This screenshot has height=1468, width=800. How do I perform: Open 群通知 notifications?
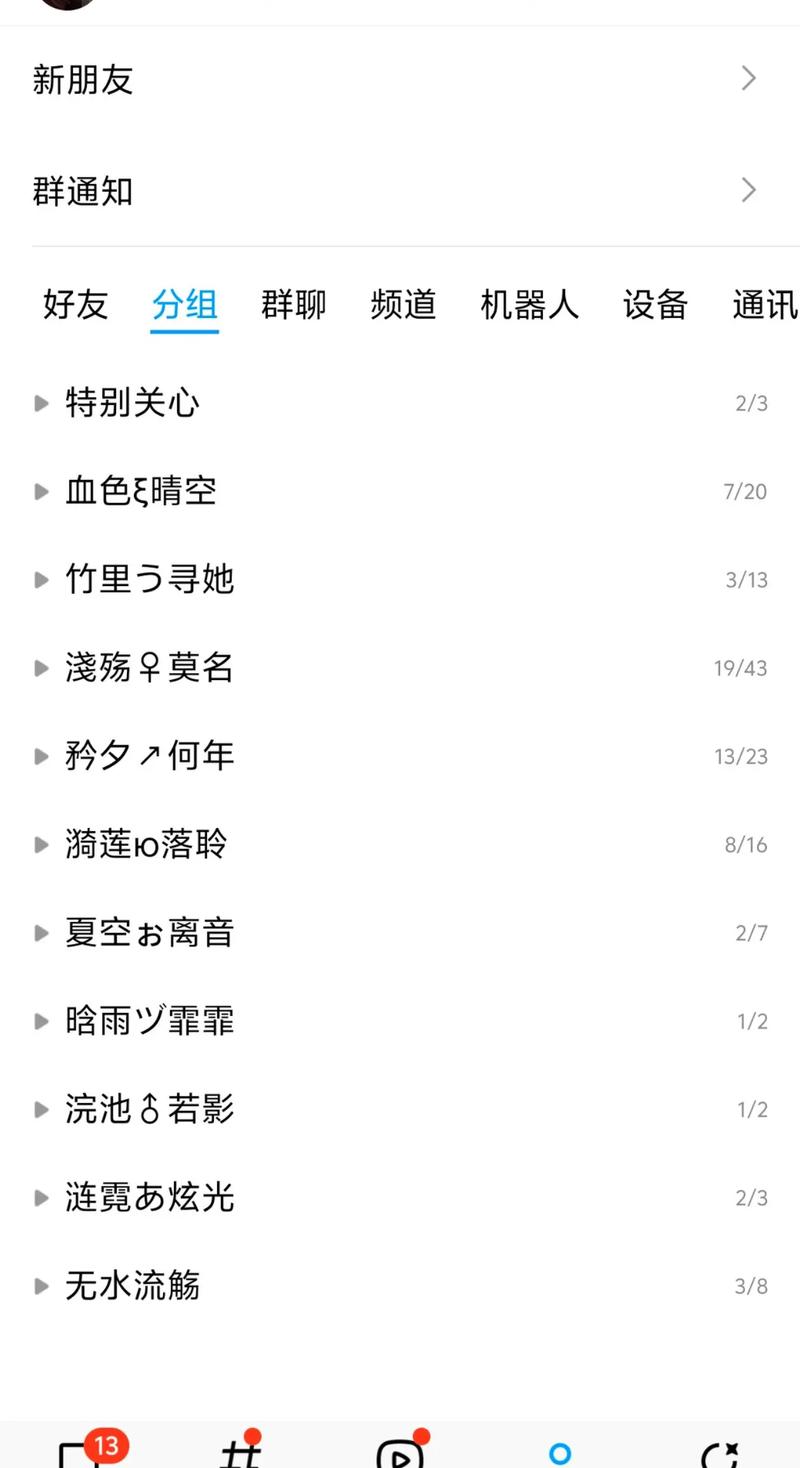pyautogui.click(x=400, y=191)
